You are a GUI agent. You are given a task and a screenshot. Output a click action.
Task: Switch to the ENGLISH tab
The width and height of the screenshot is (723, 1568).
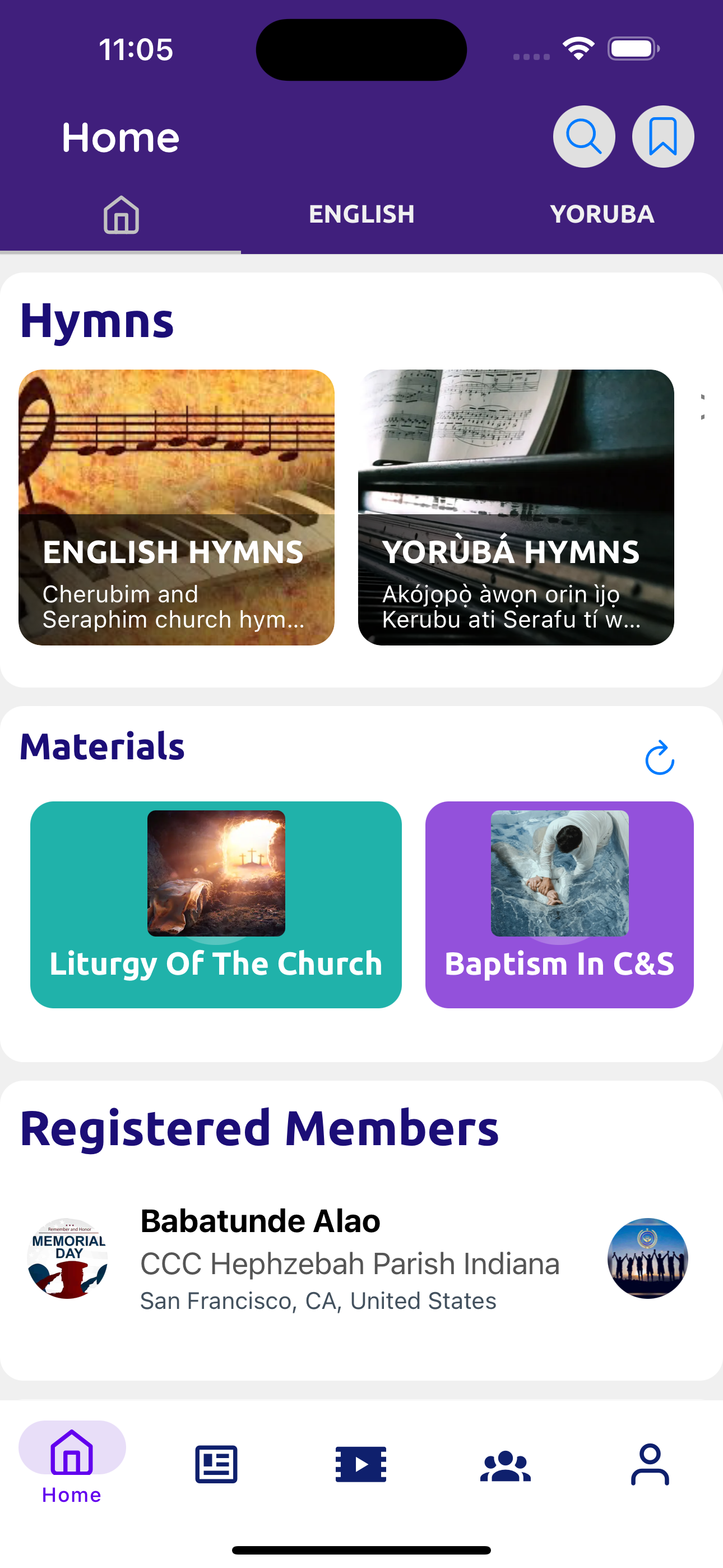pos(361,214)
